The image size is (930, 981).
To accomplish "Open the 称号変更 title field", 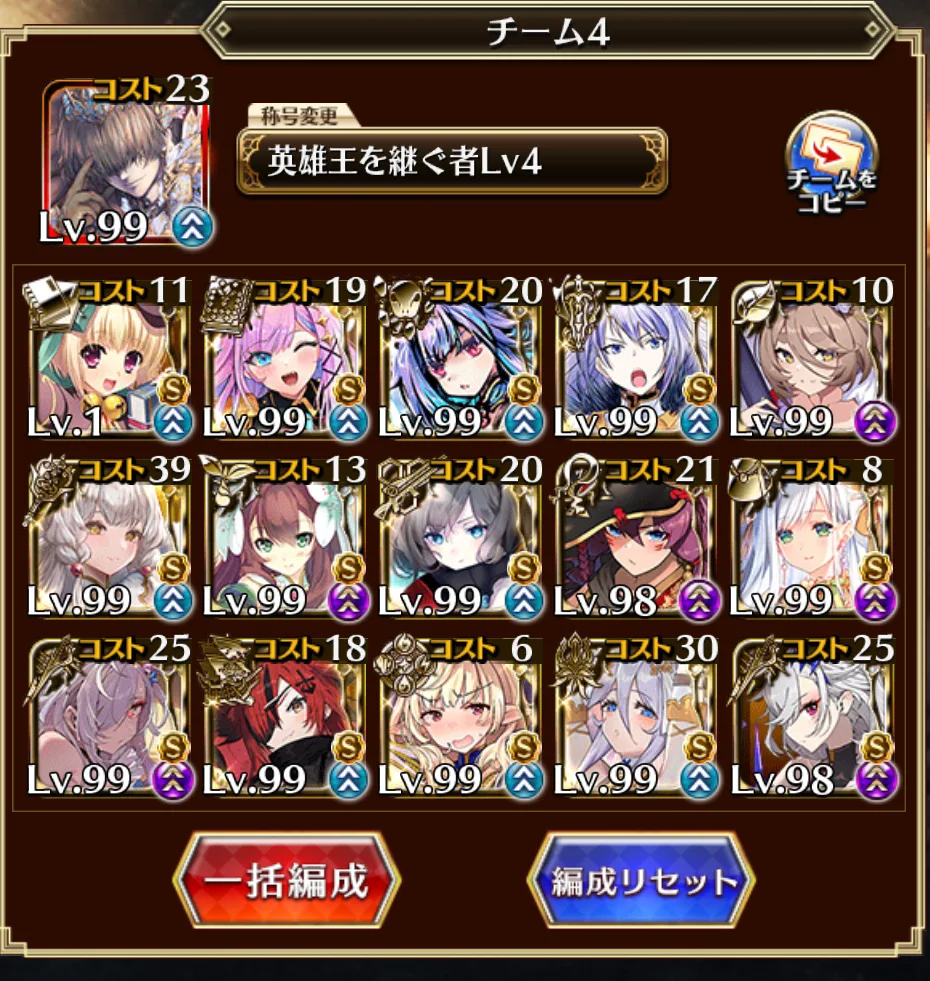I will pos(451,162).
